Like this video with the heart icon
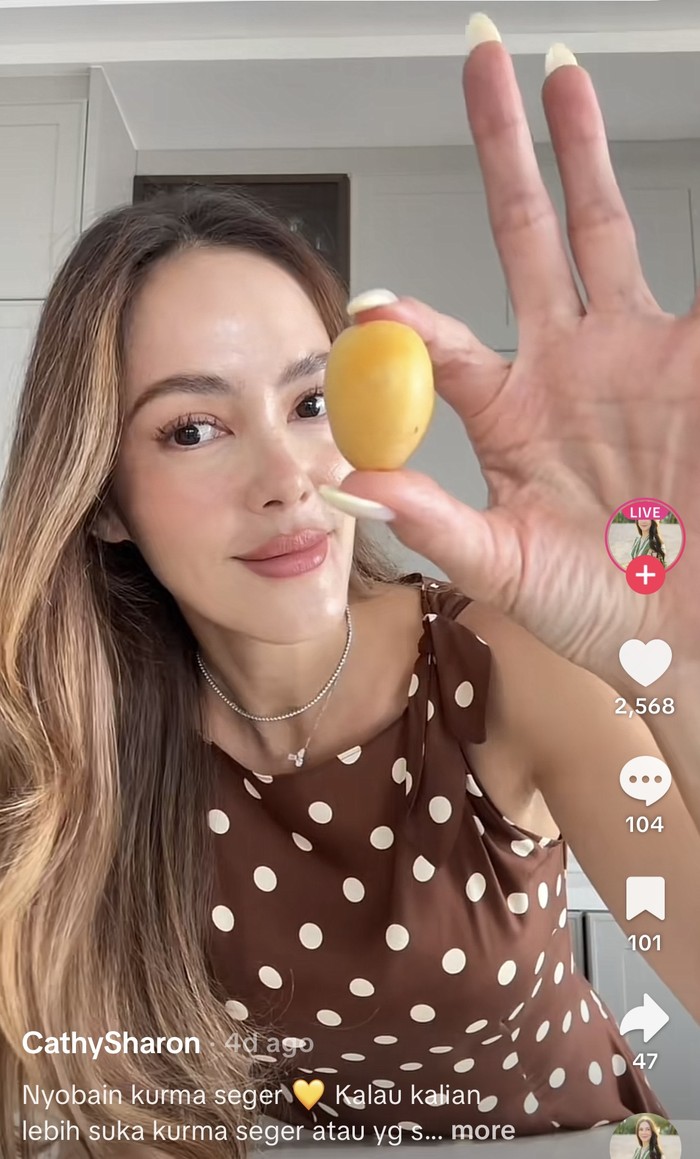Image resolution: width=700 pixels, height=1159 pixels. click(645, 662)
